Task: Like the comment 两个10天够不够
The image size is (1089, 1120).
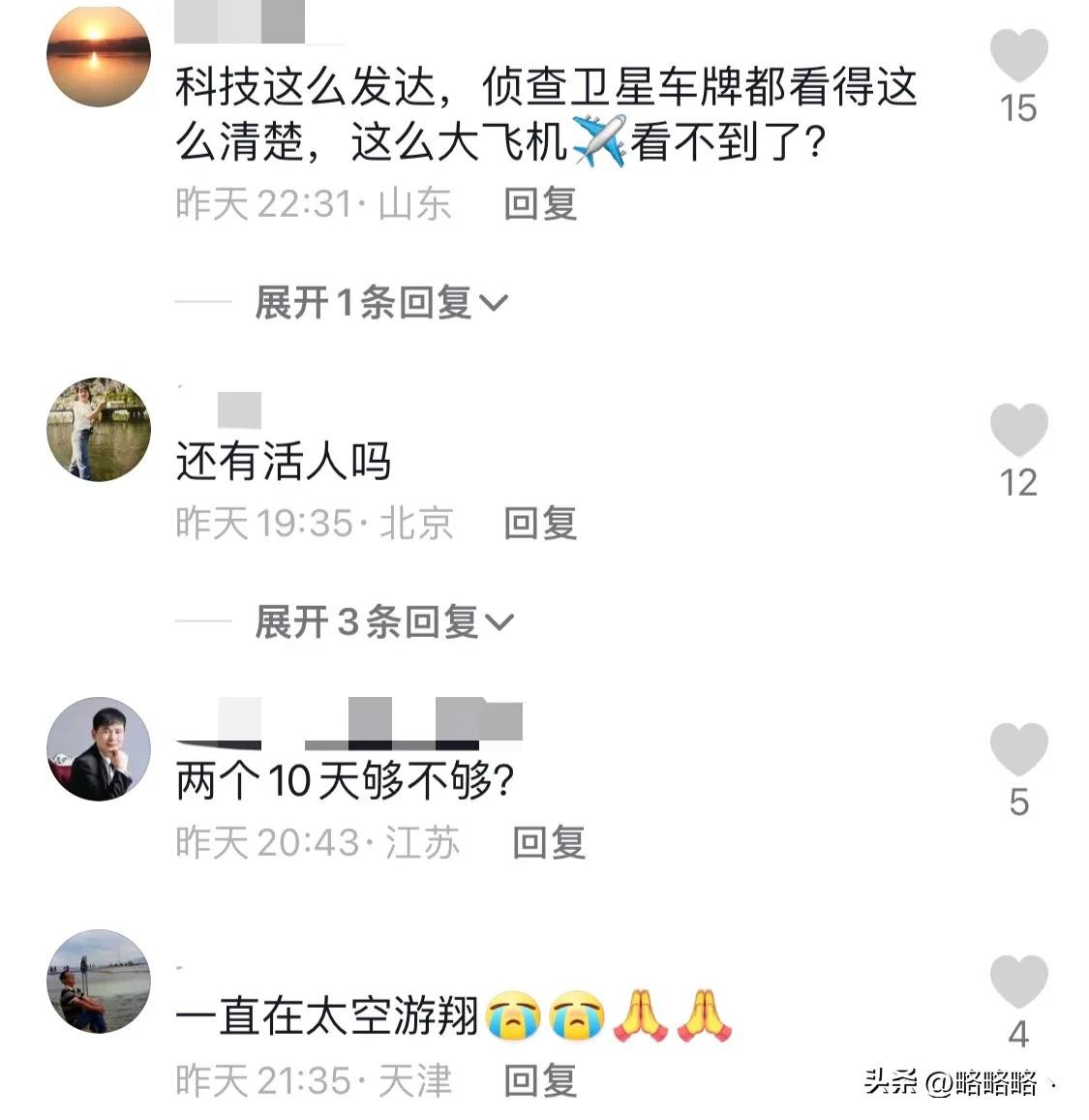Action: pos(1018,750)
